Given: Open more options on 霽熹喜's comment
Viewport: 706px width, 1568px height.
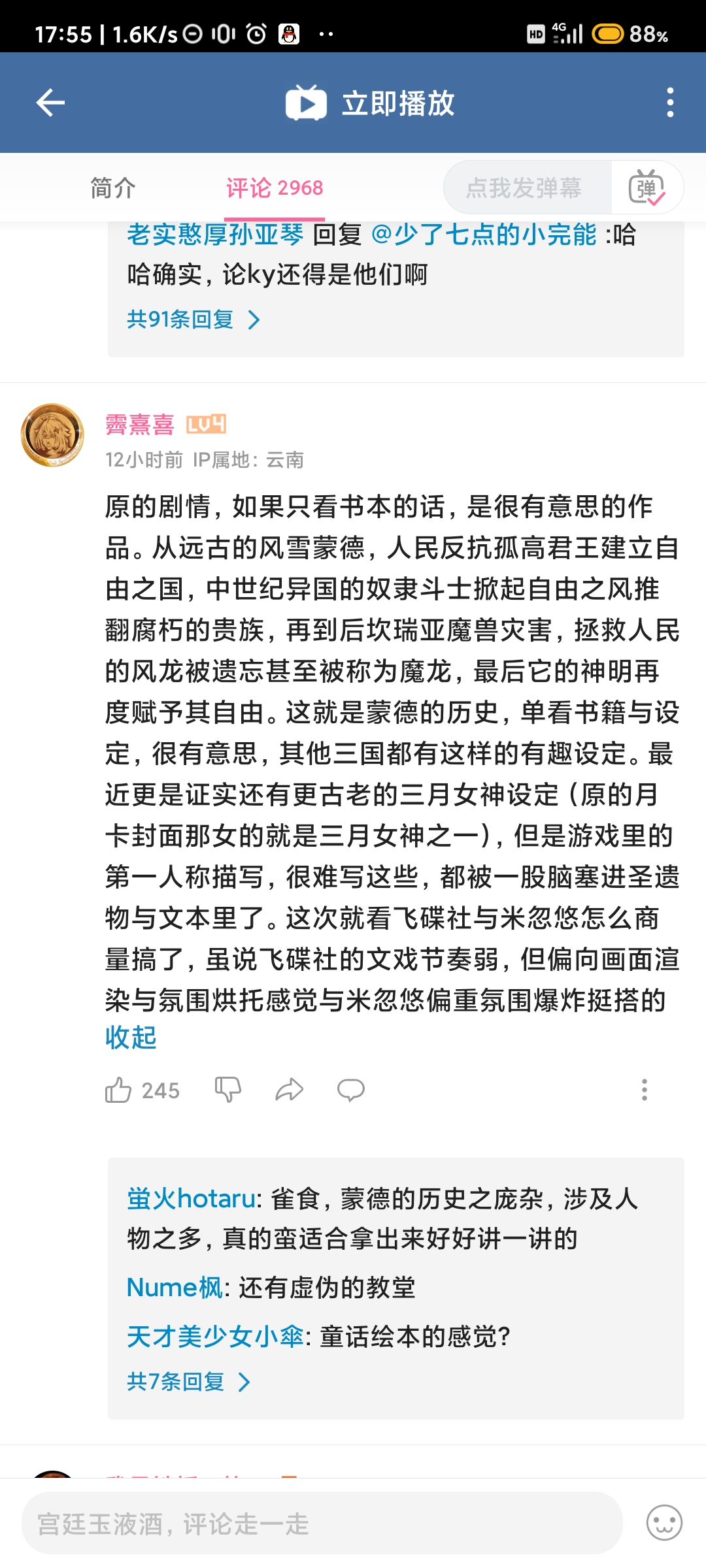Looking at the screenshot, I should click(644, 1090).
